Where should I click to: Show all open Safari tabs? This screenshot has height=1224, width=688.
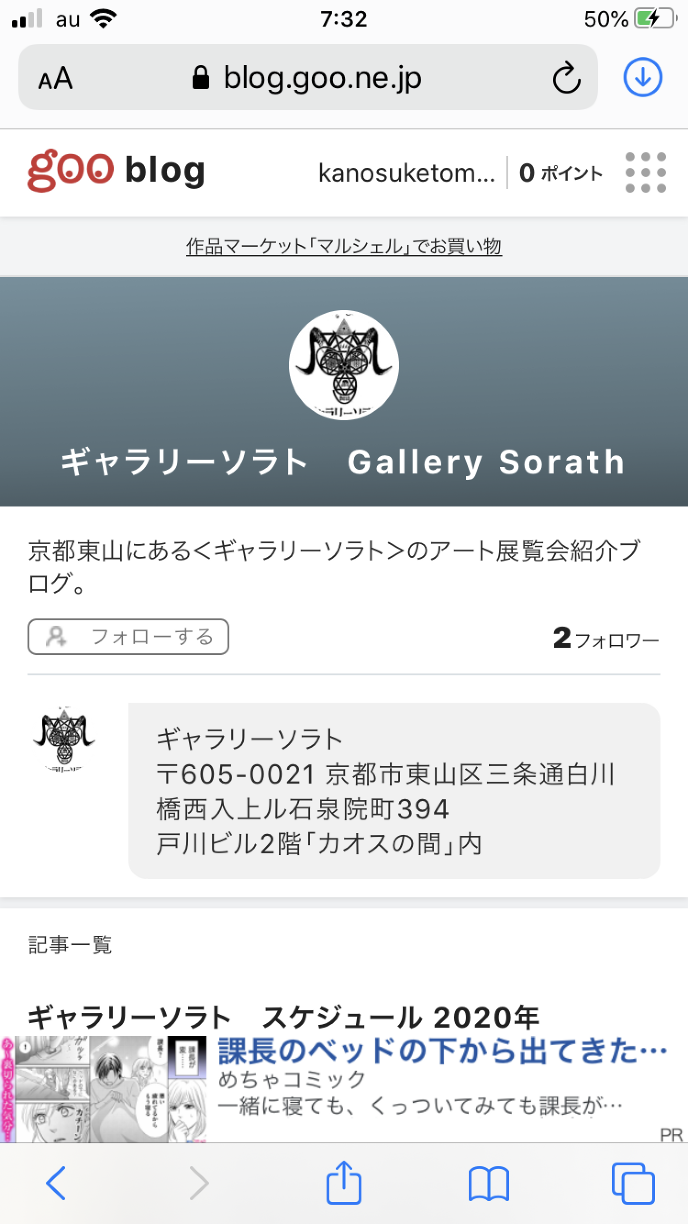632,1183
